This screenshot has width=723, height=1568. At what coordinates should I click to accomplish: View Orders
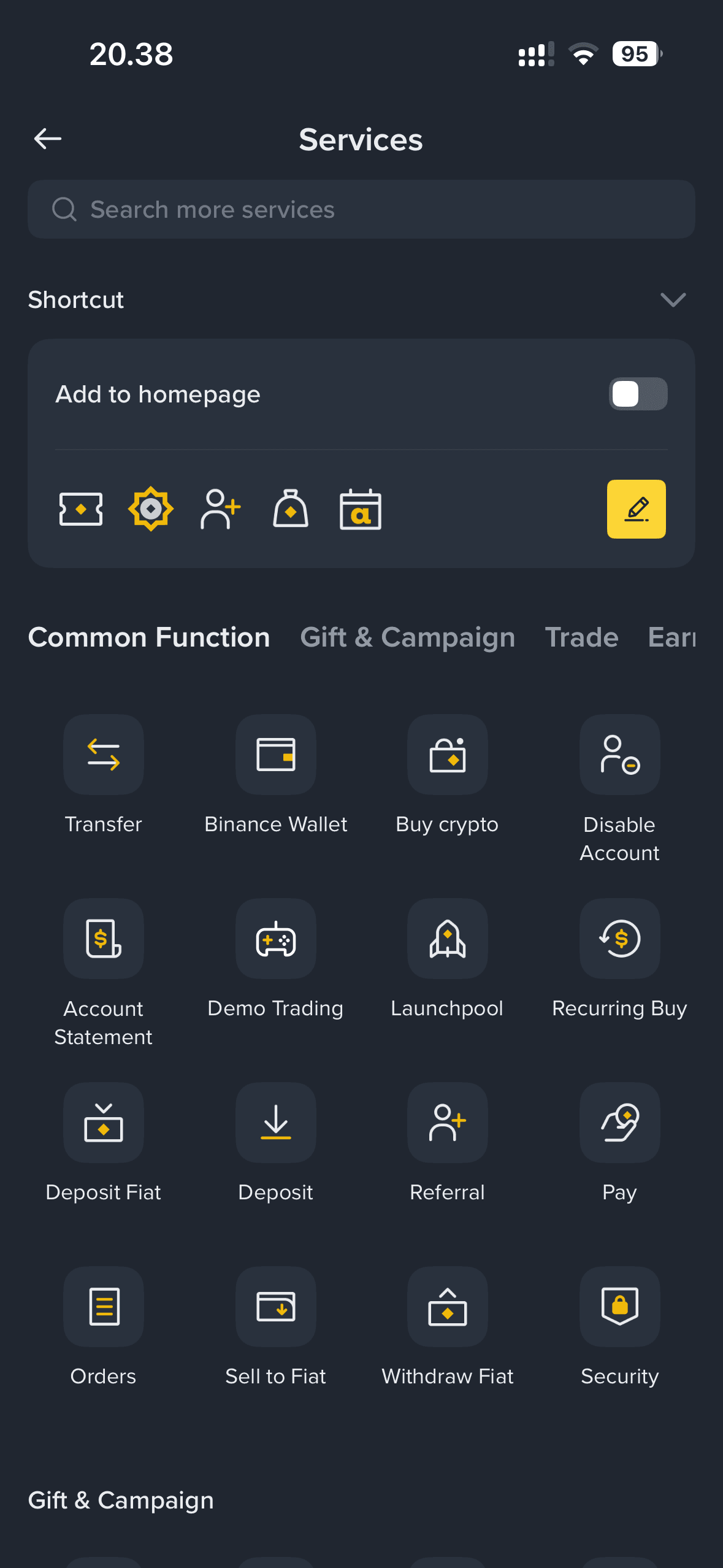click(104, 1307)
